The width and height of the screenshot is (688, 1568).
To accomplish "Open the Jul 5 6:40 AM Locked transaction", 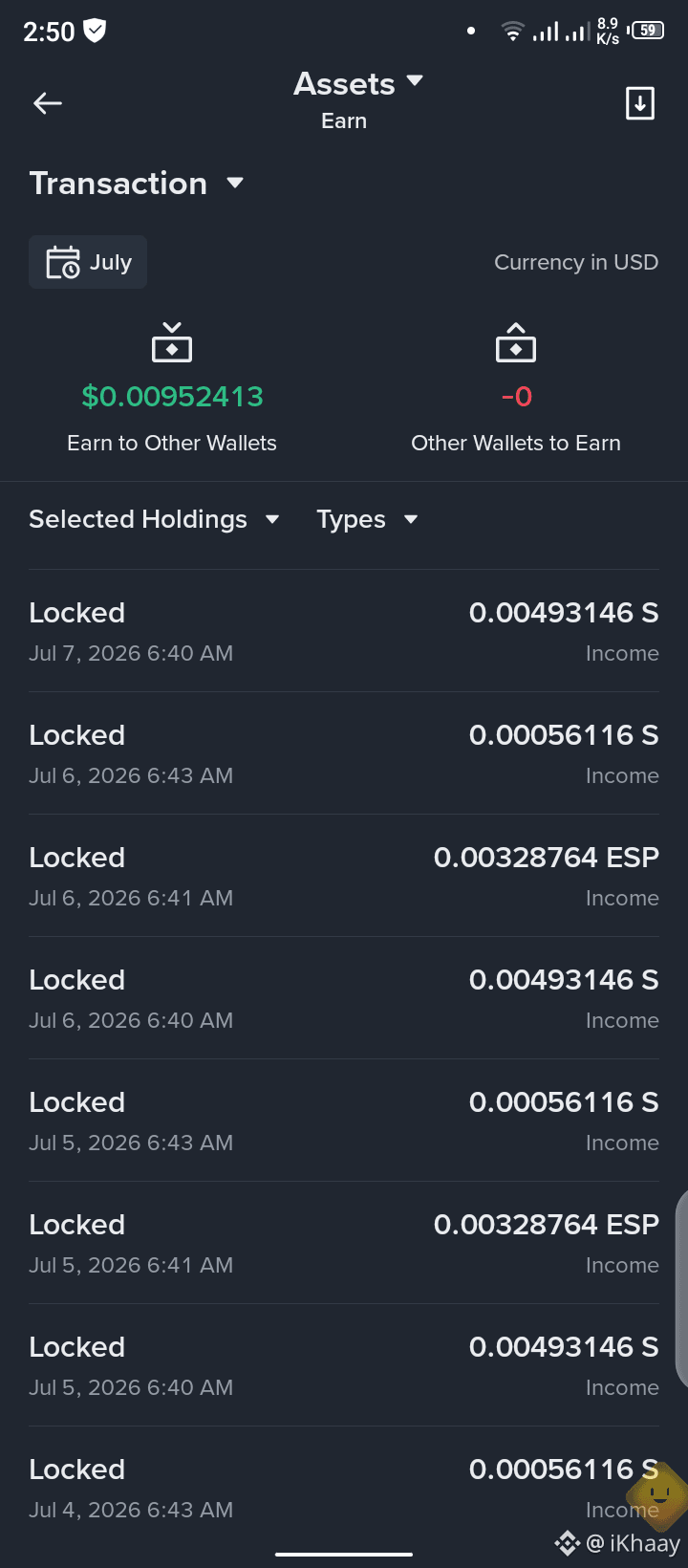I will point(344,1365).
